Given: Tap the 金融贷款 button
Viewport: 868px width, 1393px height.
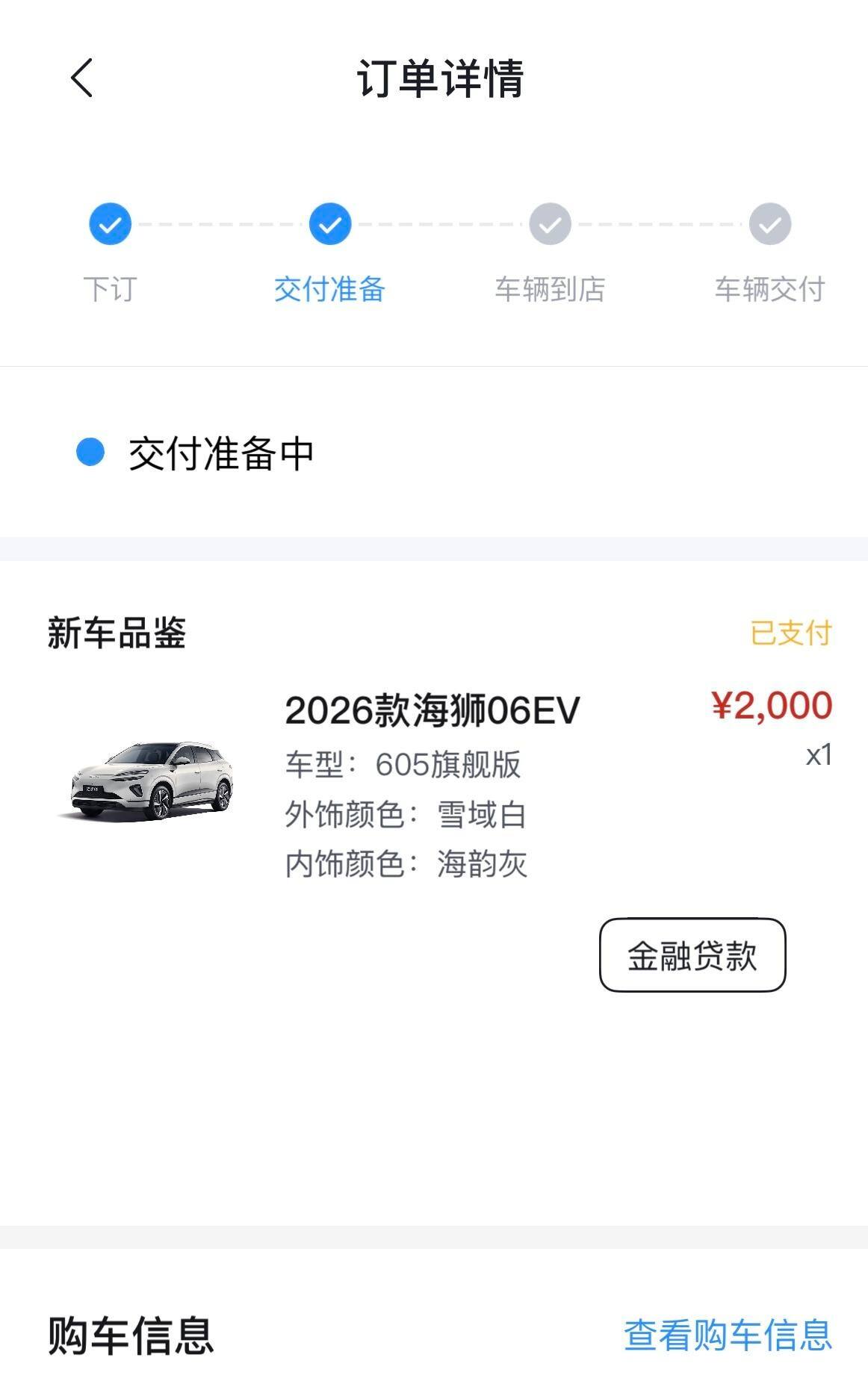Looking at the screenshot, I should point(692,955).
